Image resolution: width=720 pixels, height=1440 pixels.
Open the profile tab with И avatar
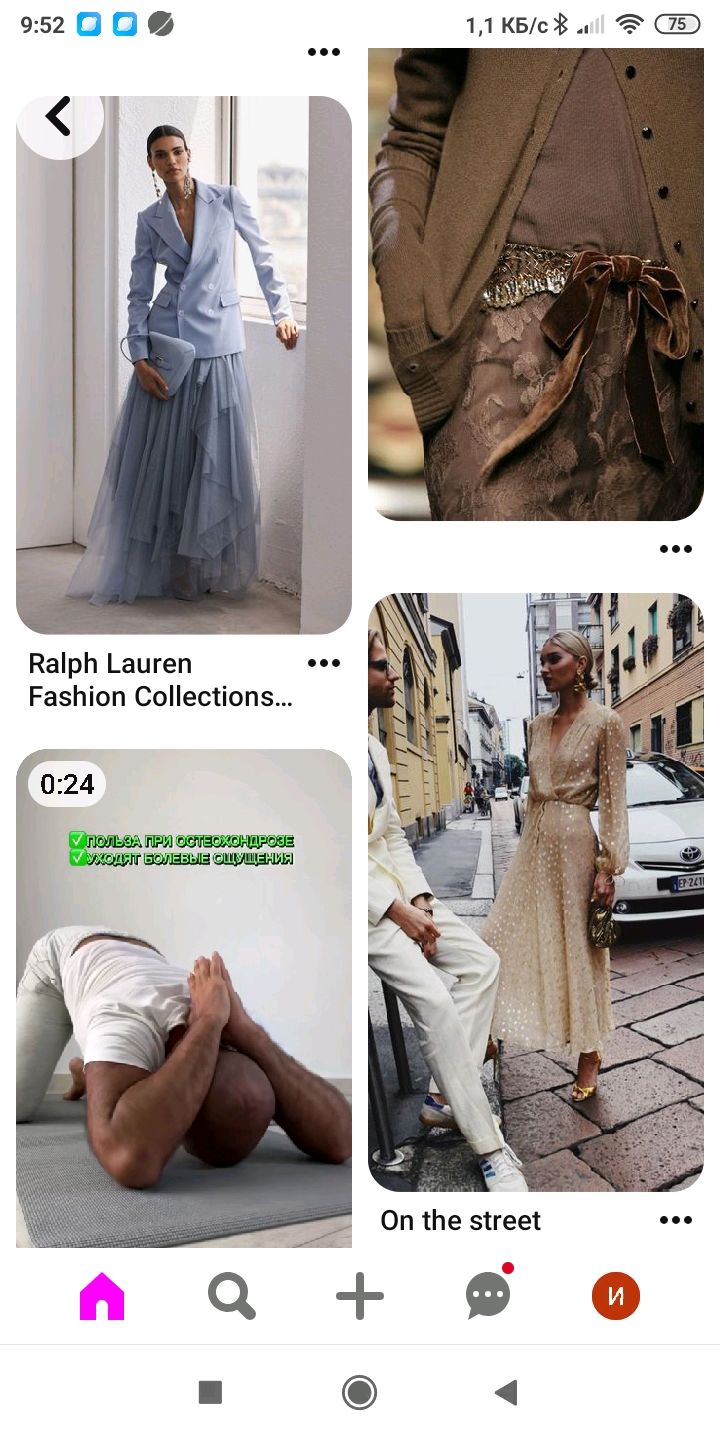tap(616, 1297)
